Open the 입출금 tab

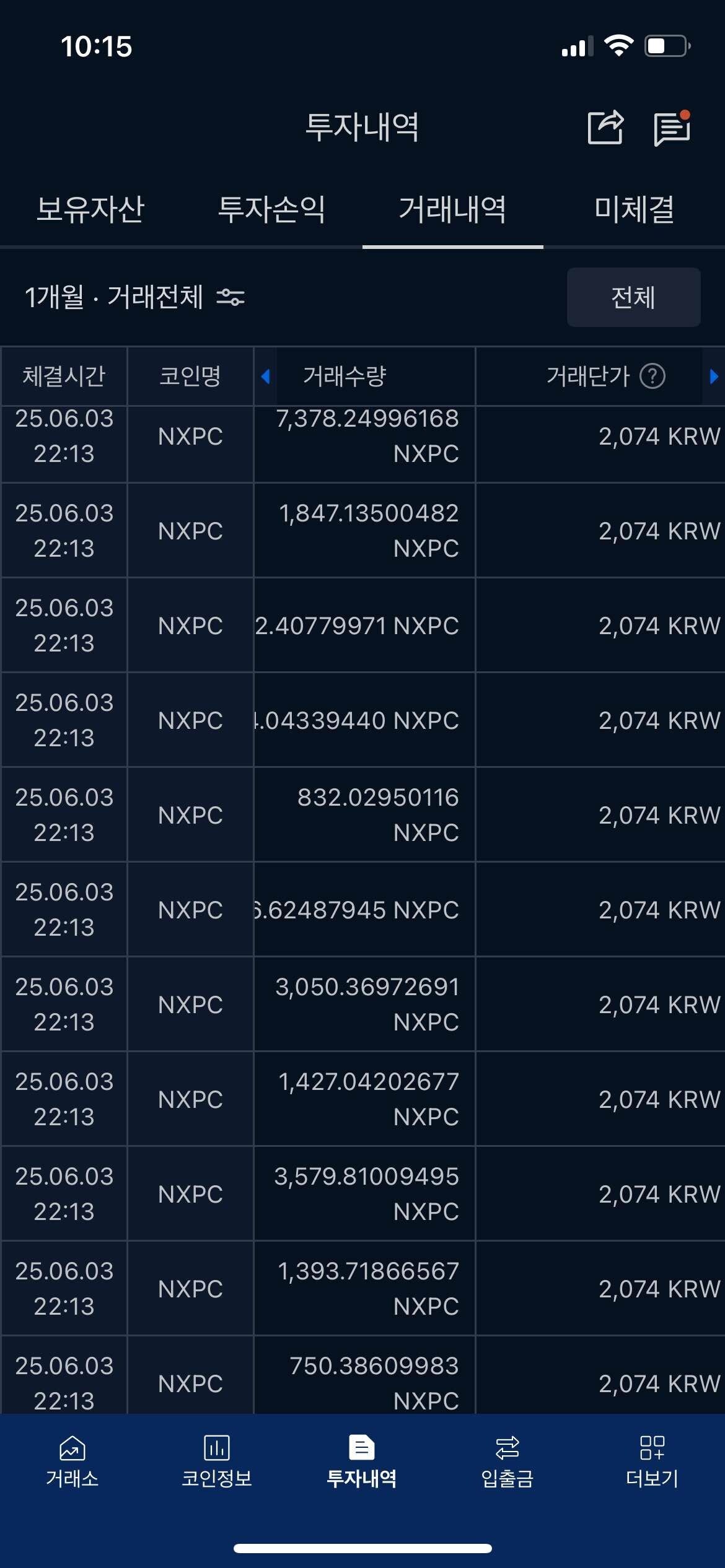[507, 1461]
